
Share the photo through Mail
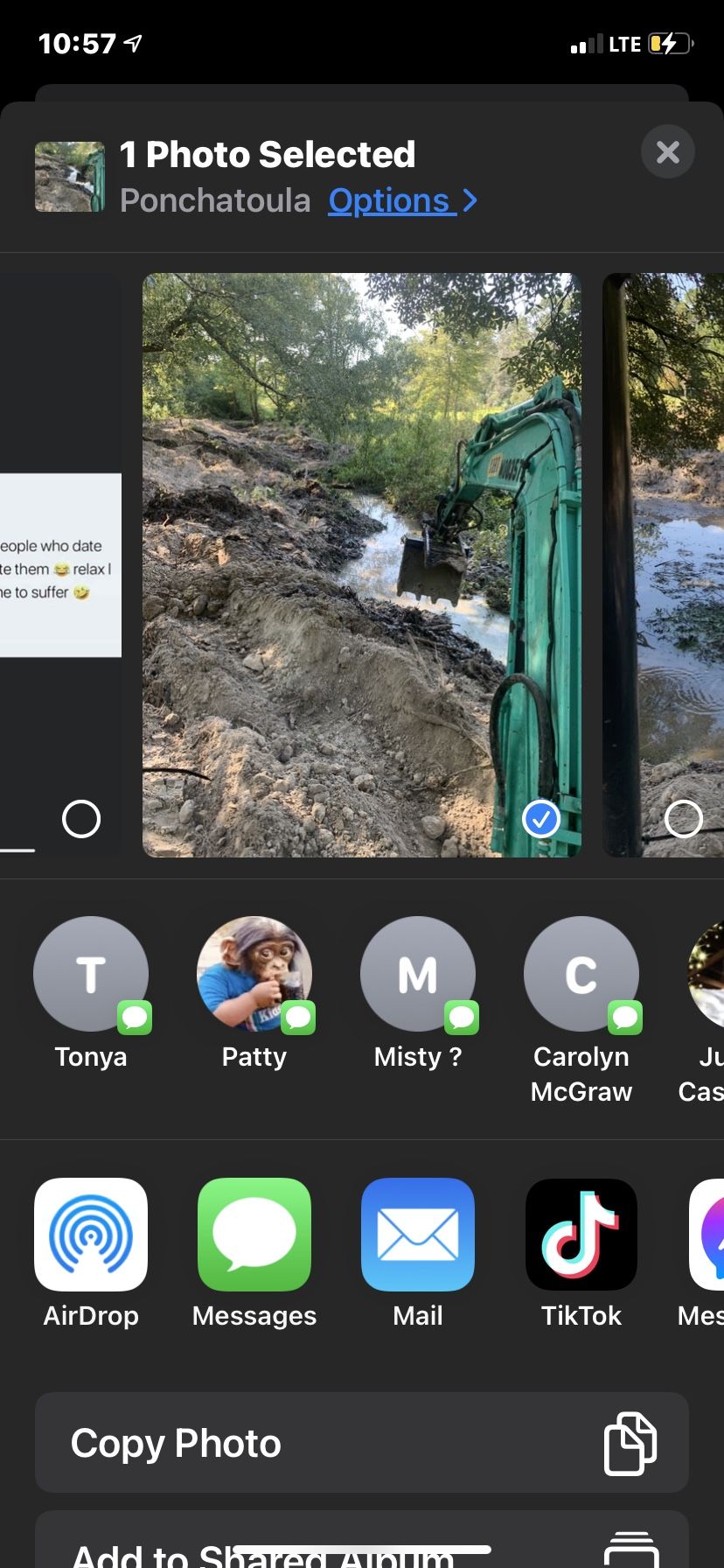point(418,1235)
